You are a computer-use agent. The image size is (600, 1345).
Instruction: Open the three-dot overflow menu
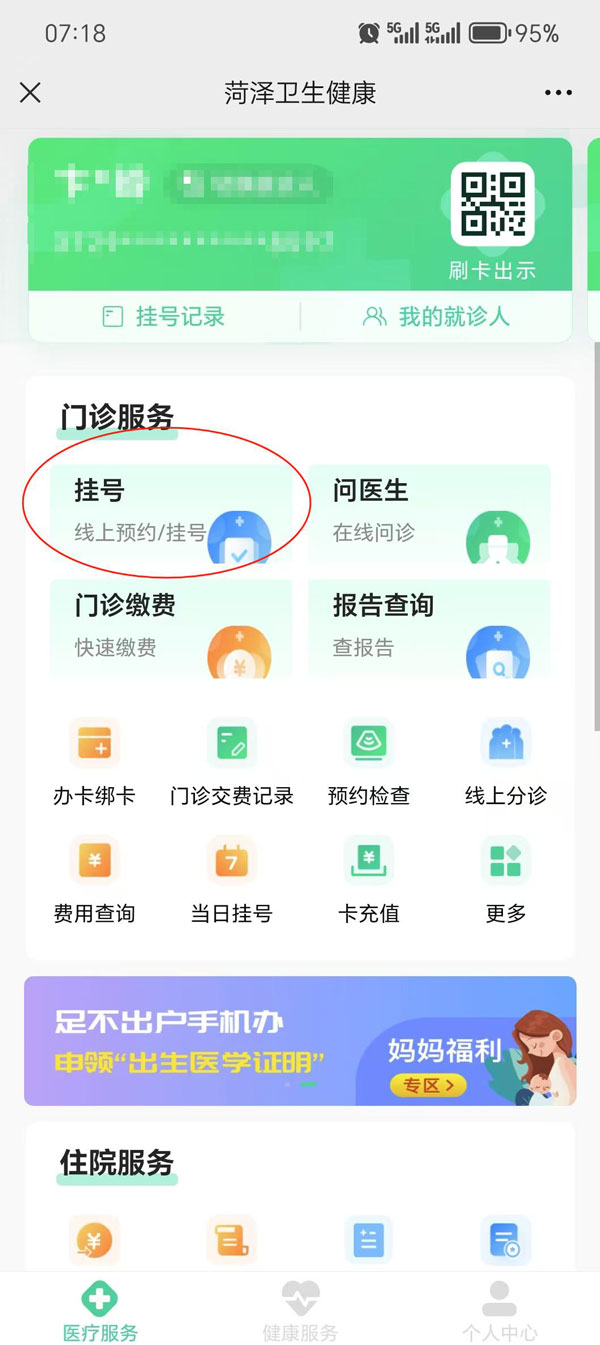(558, 93)
